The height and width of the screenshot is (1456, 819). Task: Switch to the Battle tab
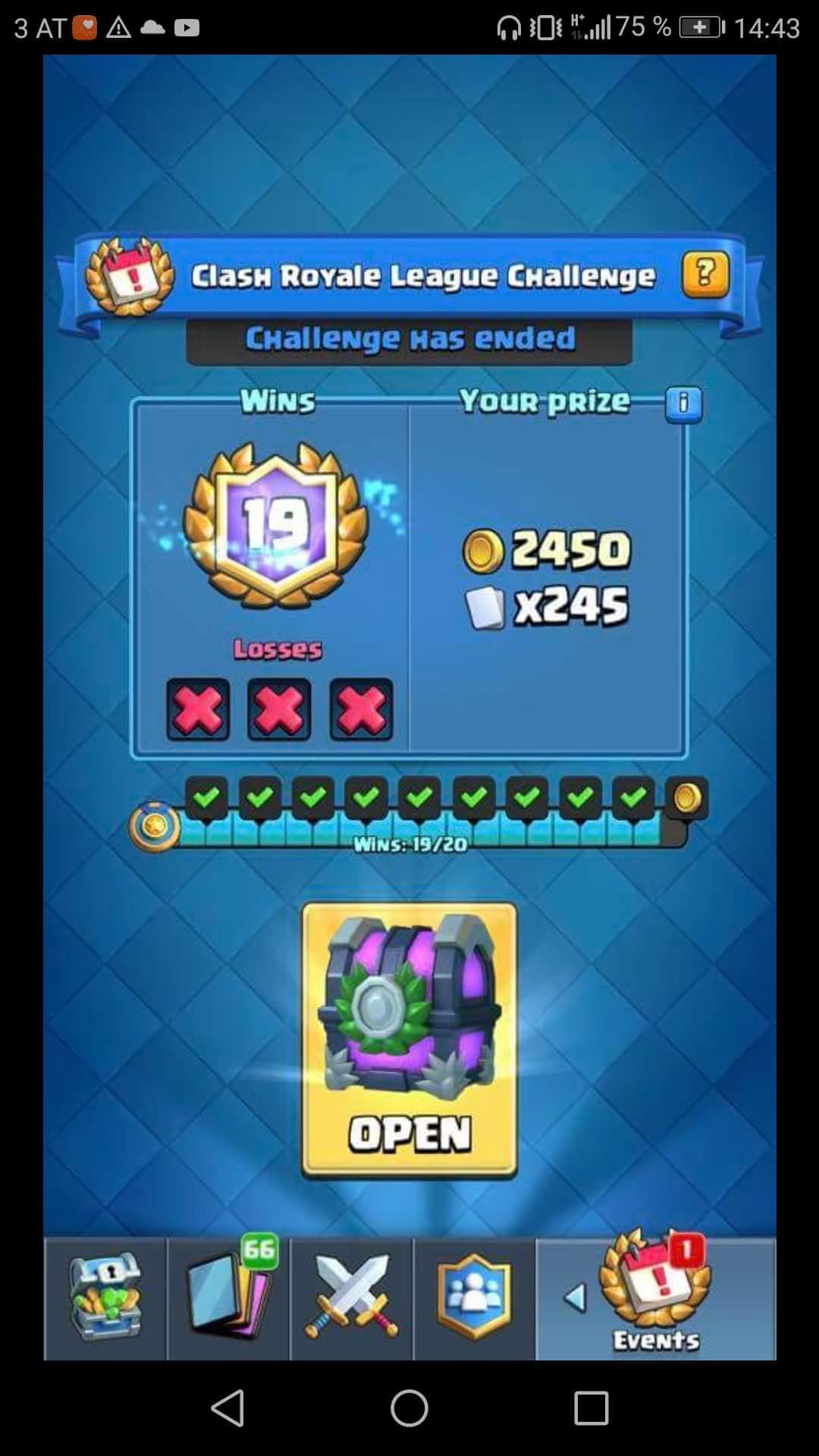click(352, 1298)
